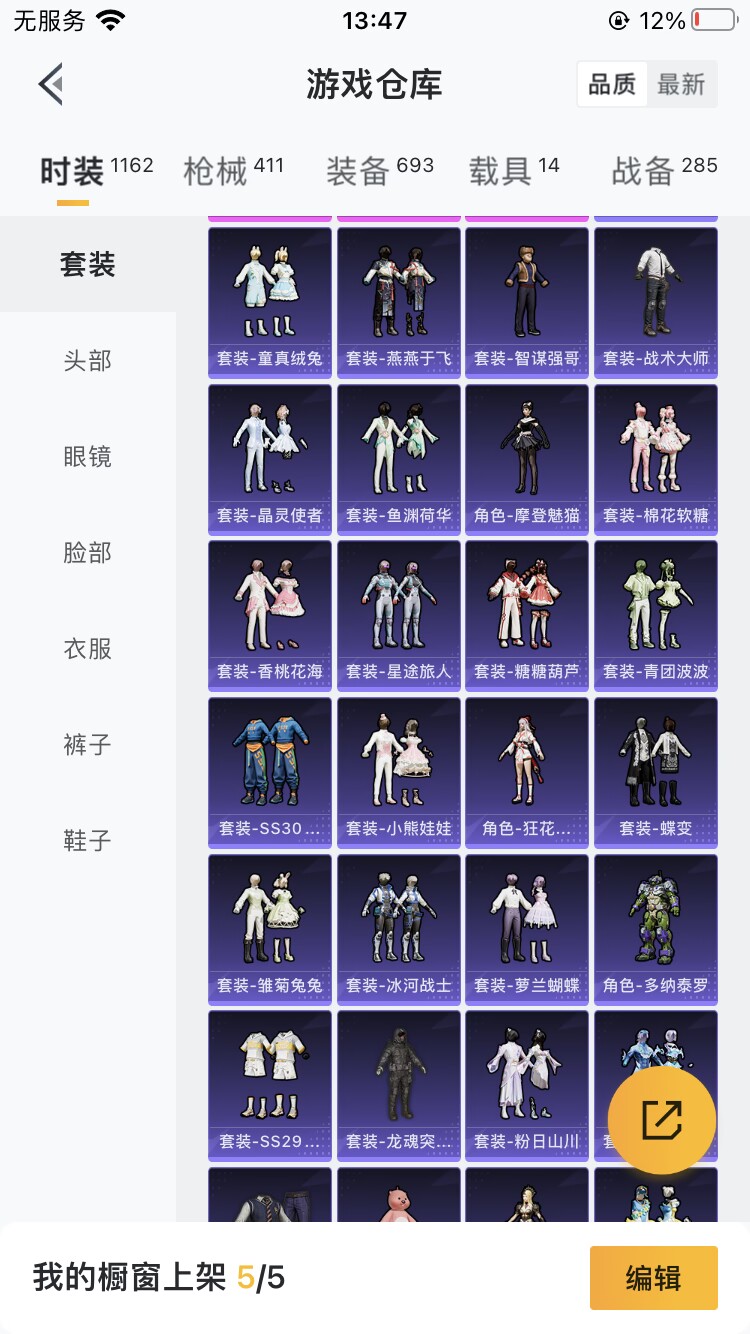Open the 套装-糖糖葫芦 item
The width and height of the screenshot is (750, 1334).
pos(527,616)
